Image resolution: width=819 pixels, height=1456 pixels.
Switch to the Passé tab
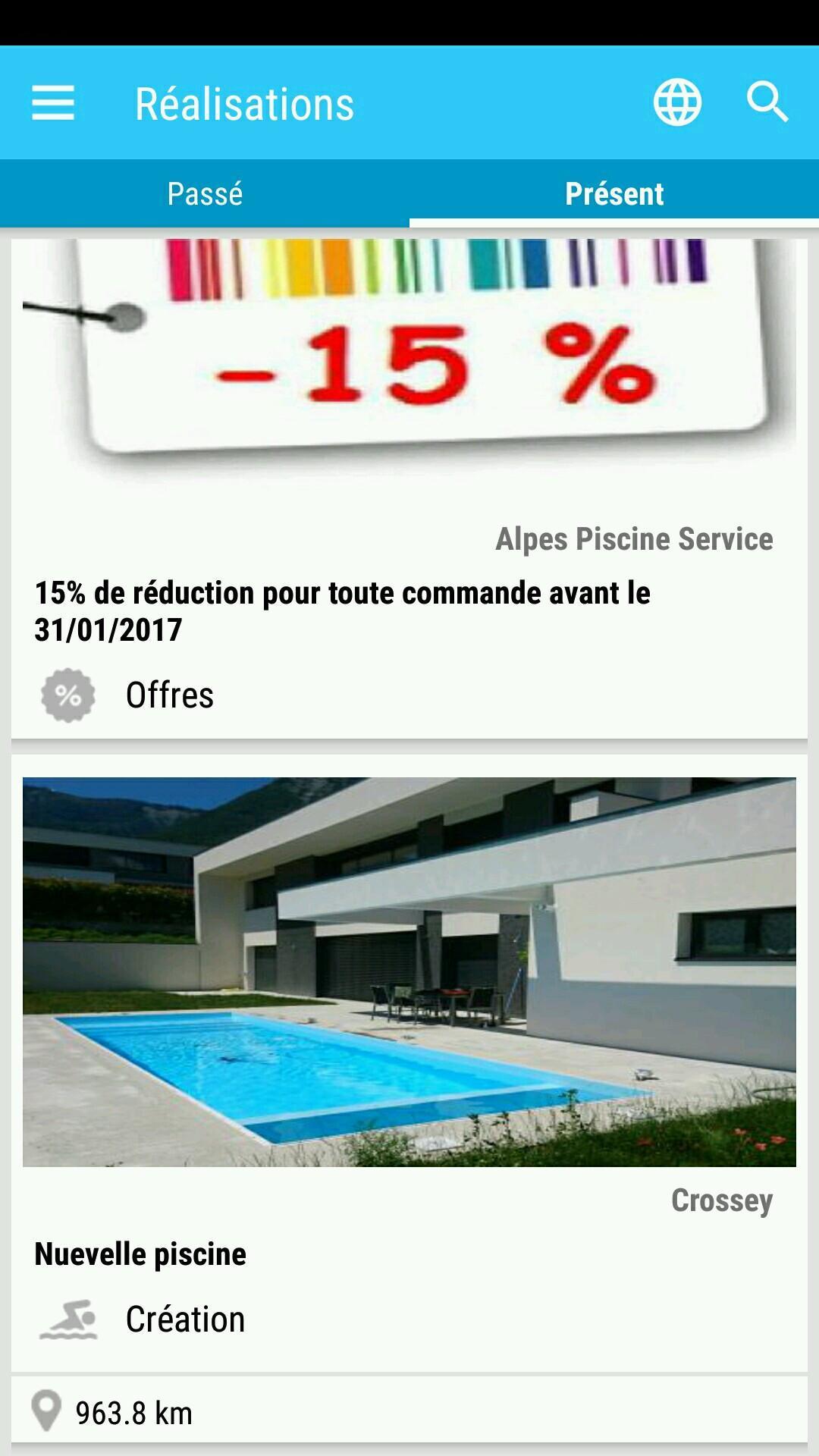click(x=205, y=193)
